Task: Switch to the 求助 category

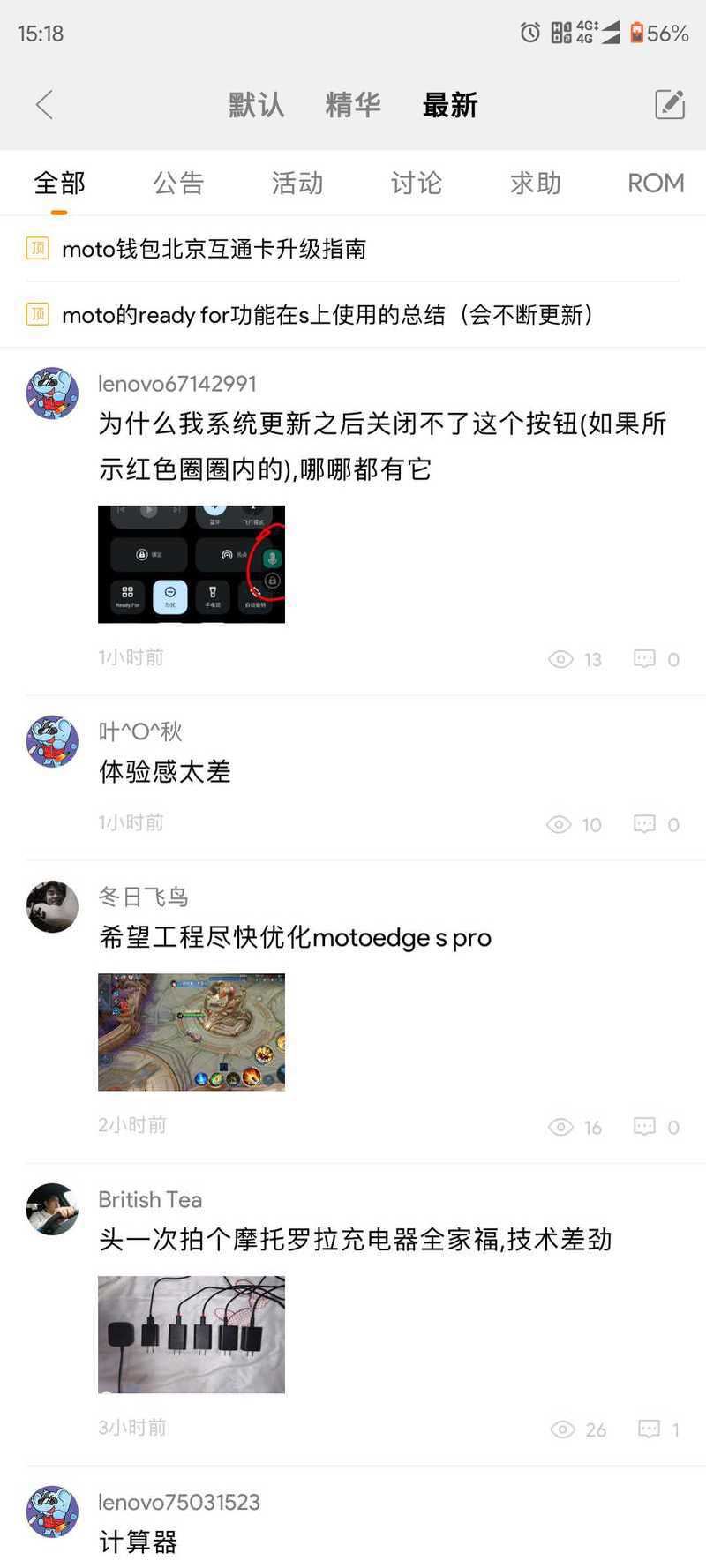Action: point(536,183)
